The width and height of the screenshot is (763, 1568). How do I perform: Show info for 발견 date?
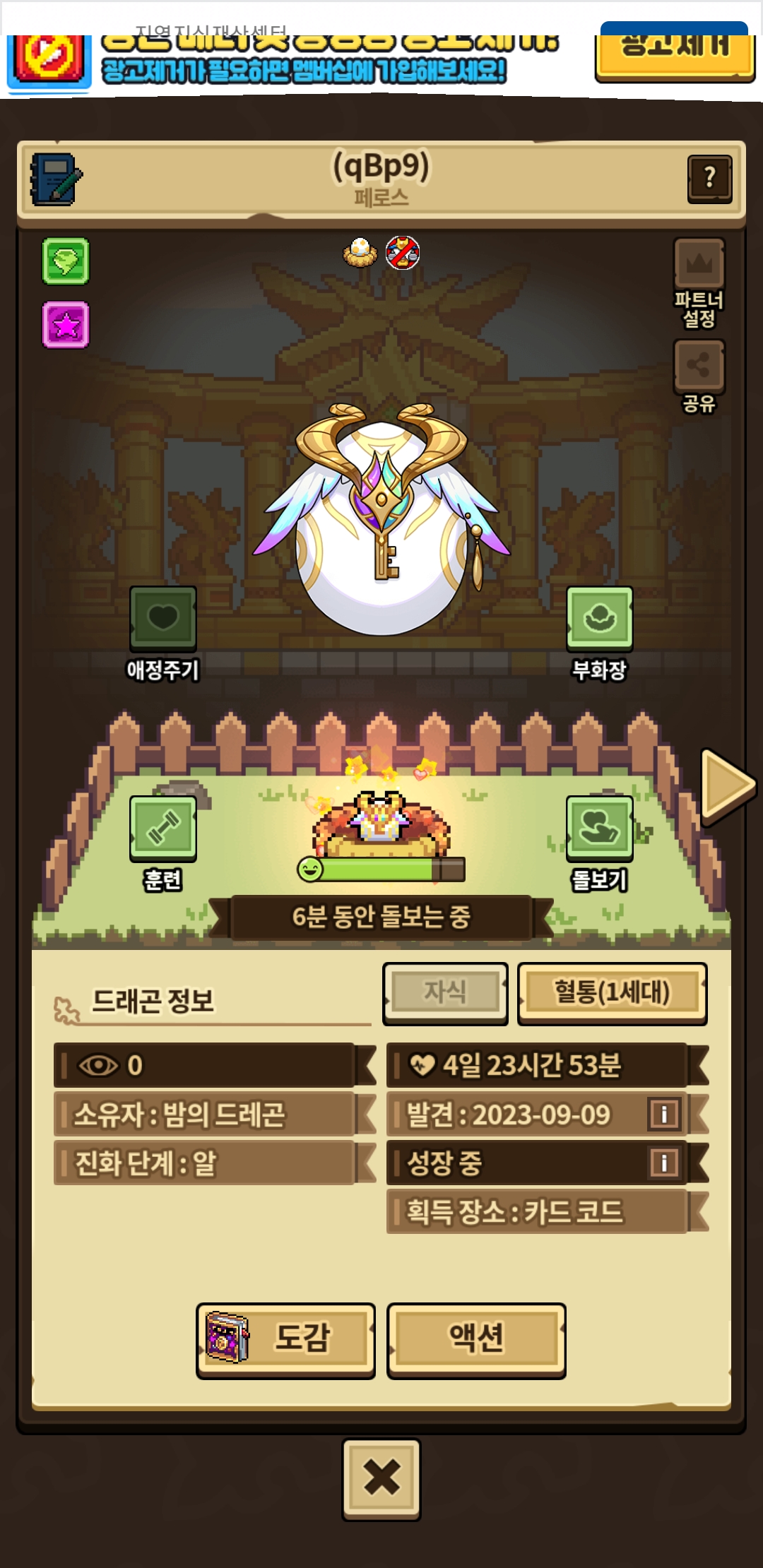(664, 1115)
